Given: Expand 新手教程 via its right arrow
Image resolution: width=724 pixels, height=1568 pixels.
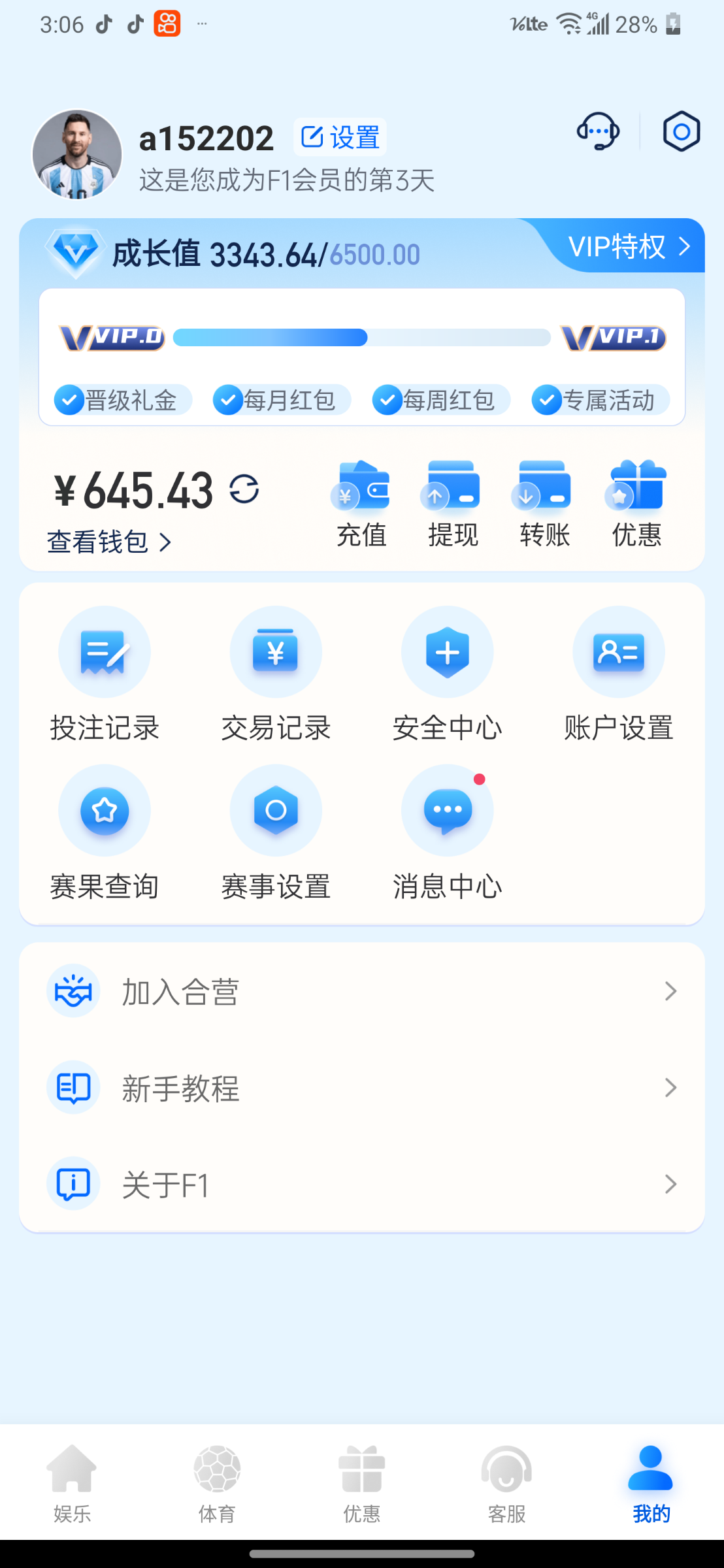Looking at the screenshot, I should pos(672,1087).
